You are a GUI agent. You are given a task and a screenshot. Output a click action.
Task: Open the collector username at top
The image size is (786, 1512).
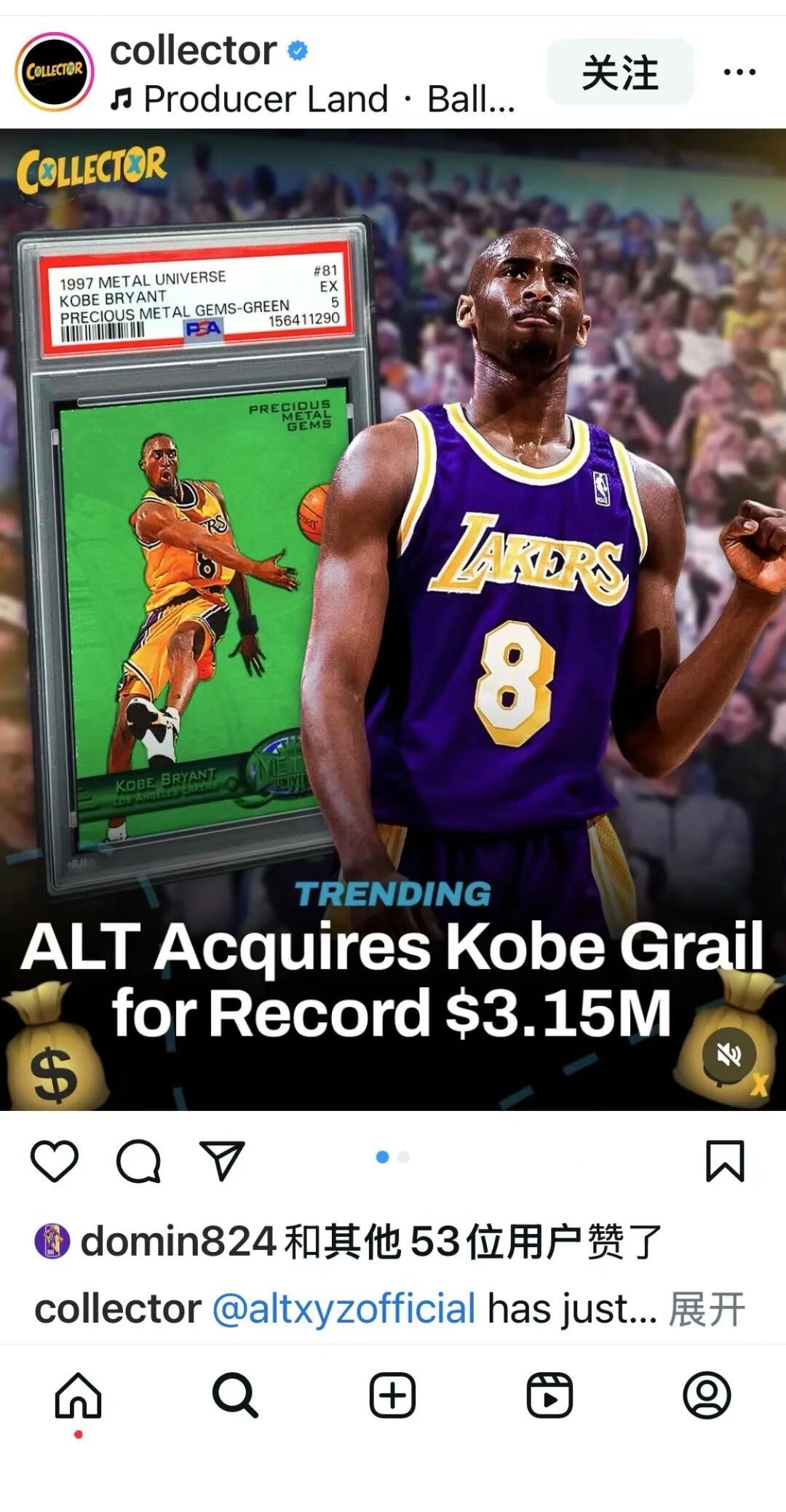pos(193,51)
